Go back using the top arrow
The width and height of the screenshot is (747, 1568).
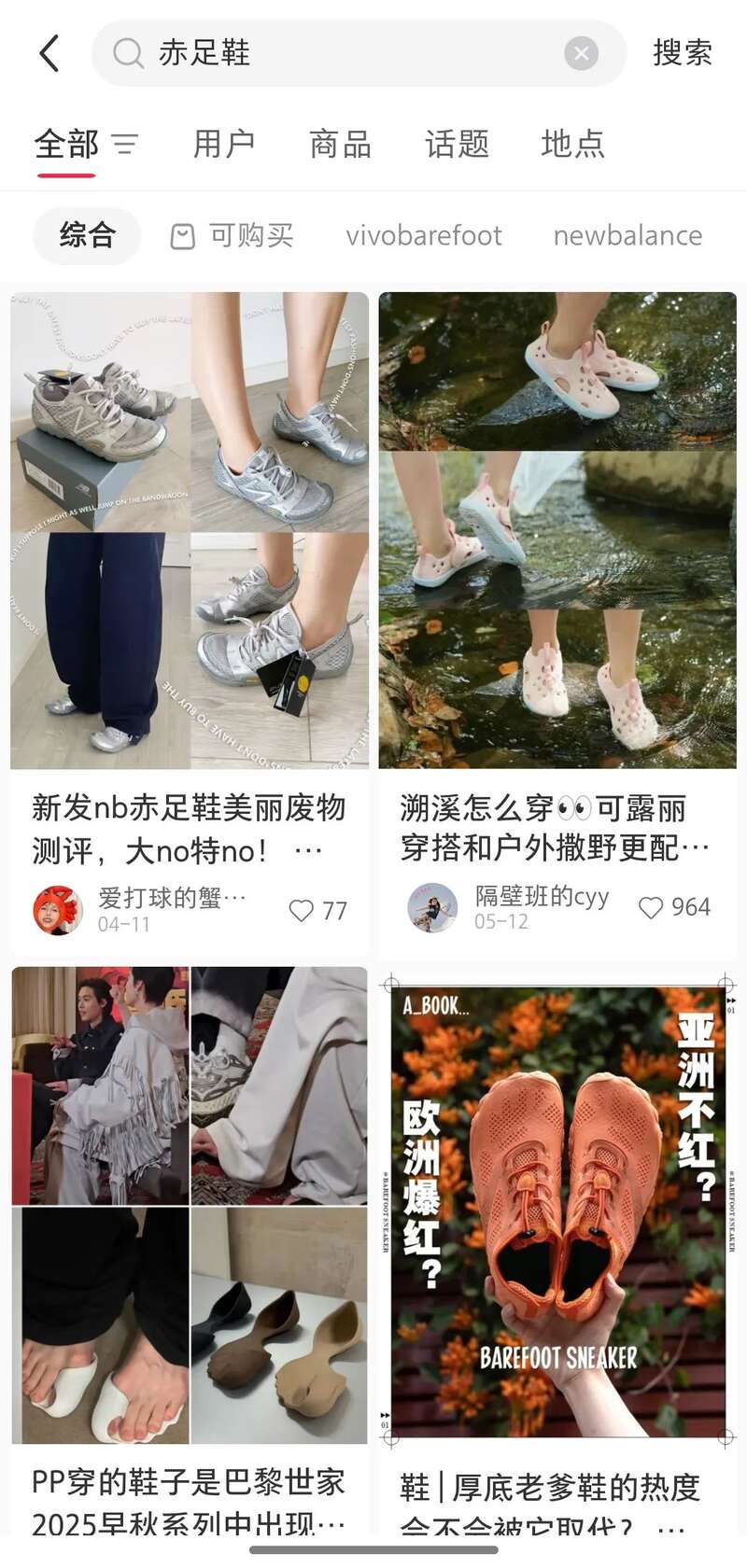(x=49, y=53)
